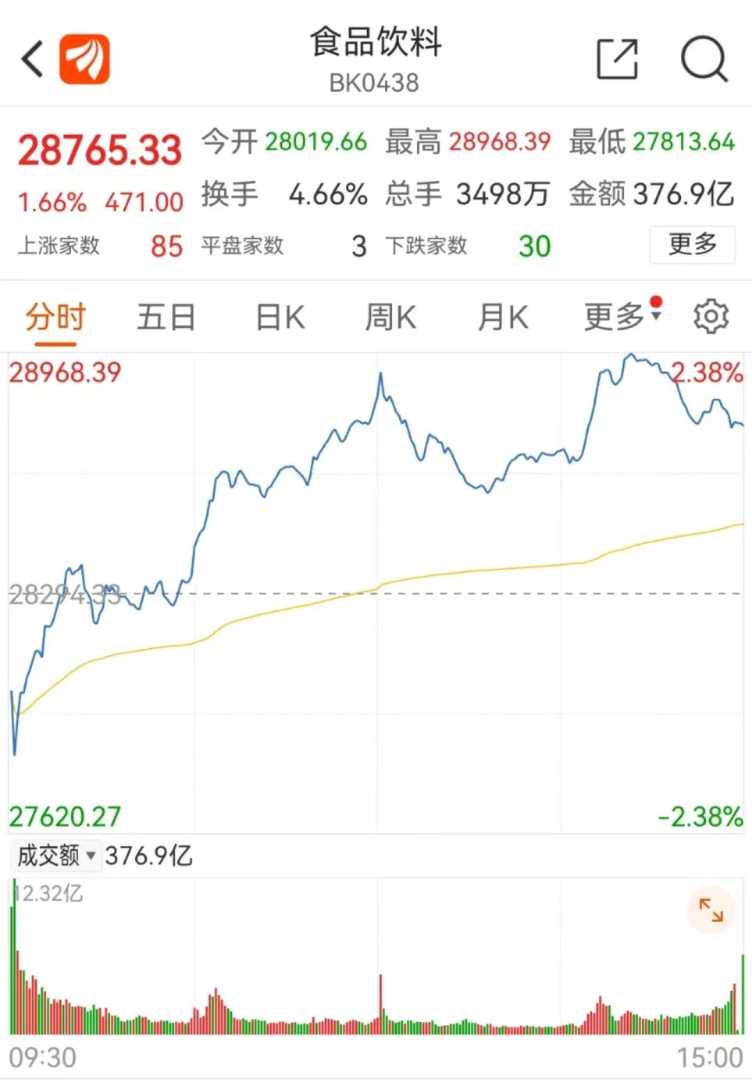Image resolution: width=752 pixels, height=1080 pixels.
Task: Tap the 更多 button beside 下跌家数
Action: pos(692,244)
